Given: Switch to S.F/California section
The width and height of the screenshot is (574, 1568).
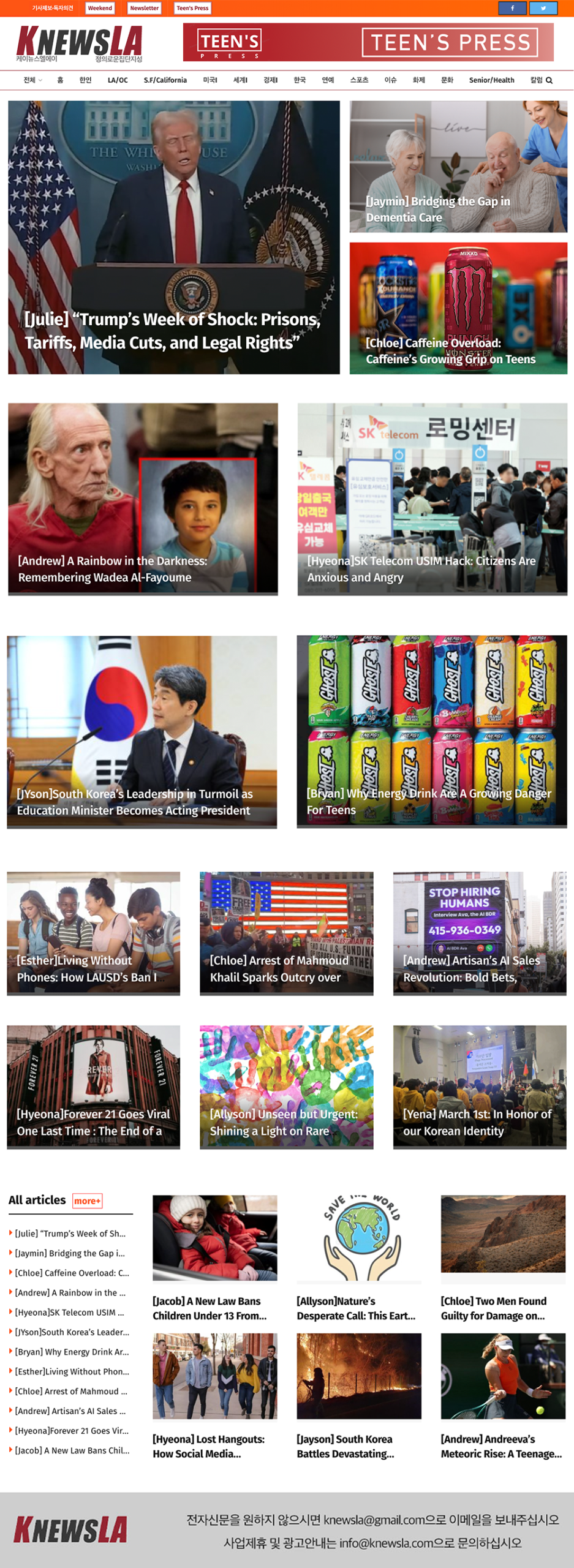Looking at the screenshot, I should click(165, 80).
